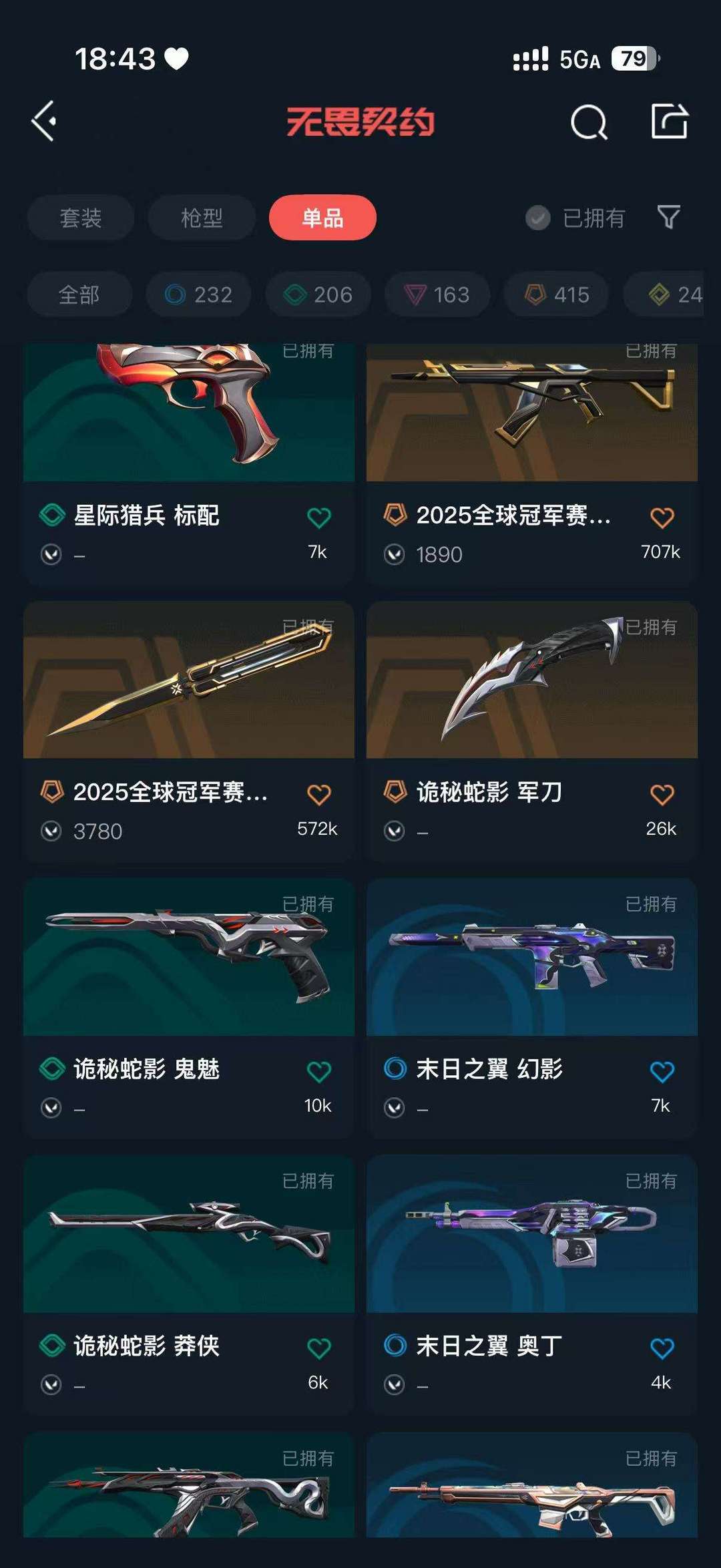
Task: Select the 单品 tab
Action: pos(322,218)
